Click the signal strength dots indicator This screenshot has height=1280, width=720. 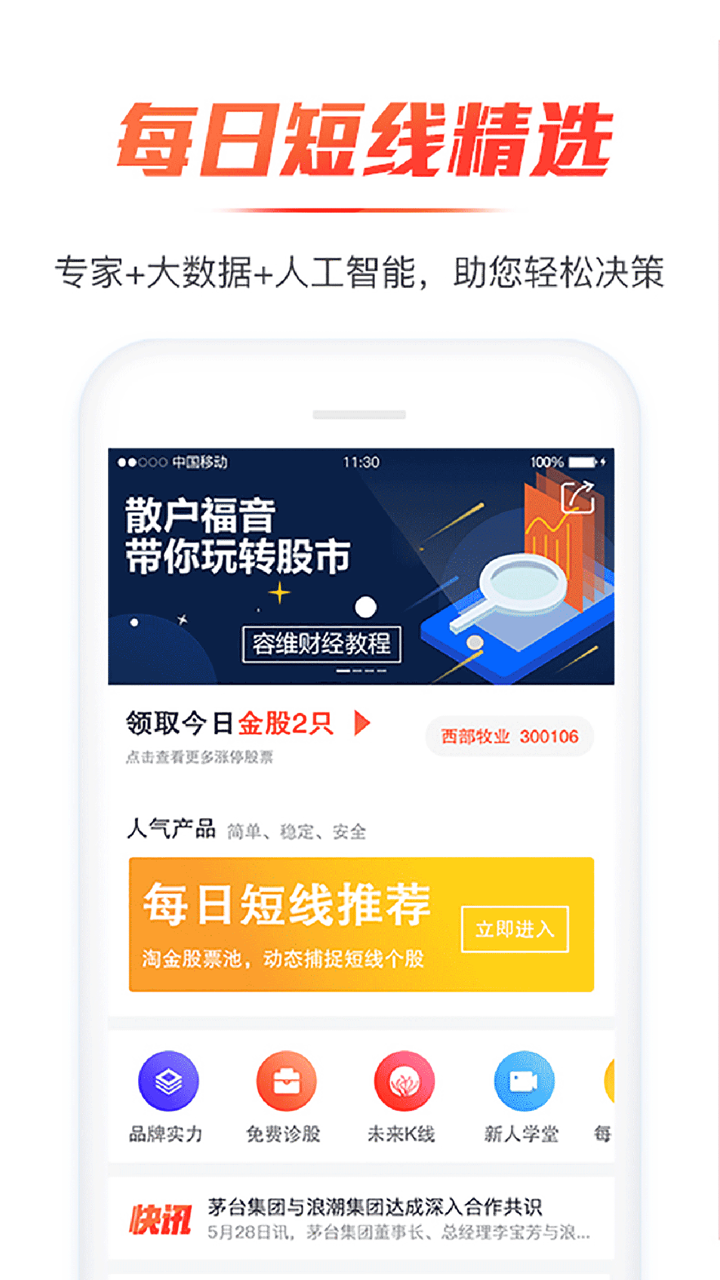[x=141, y=460]
